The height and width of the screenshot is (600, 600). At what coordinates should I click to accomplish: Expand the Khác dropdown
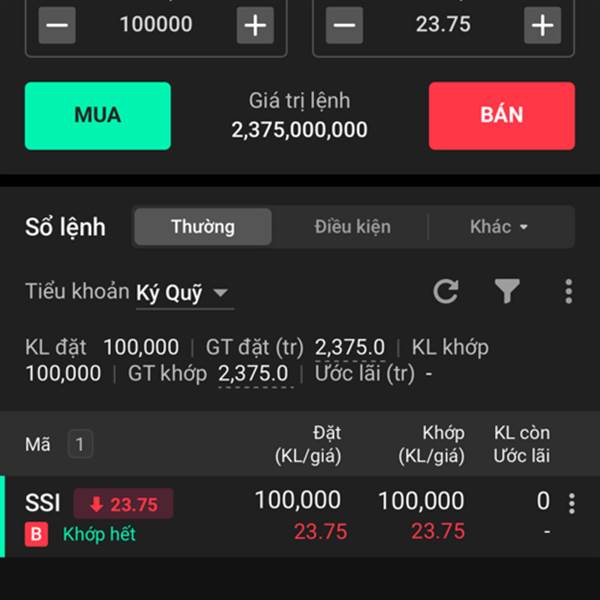pos(499,227)
